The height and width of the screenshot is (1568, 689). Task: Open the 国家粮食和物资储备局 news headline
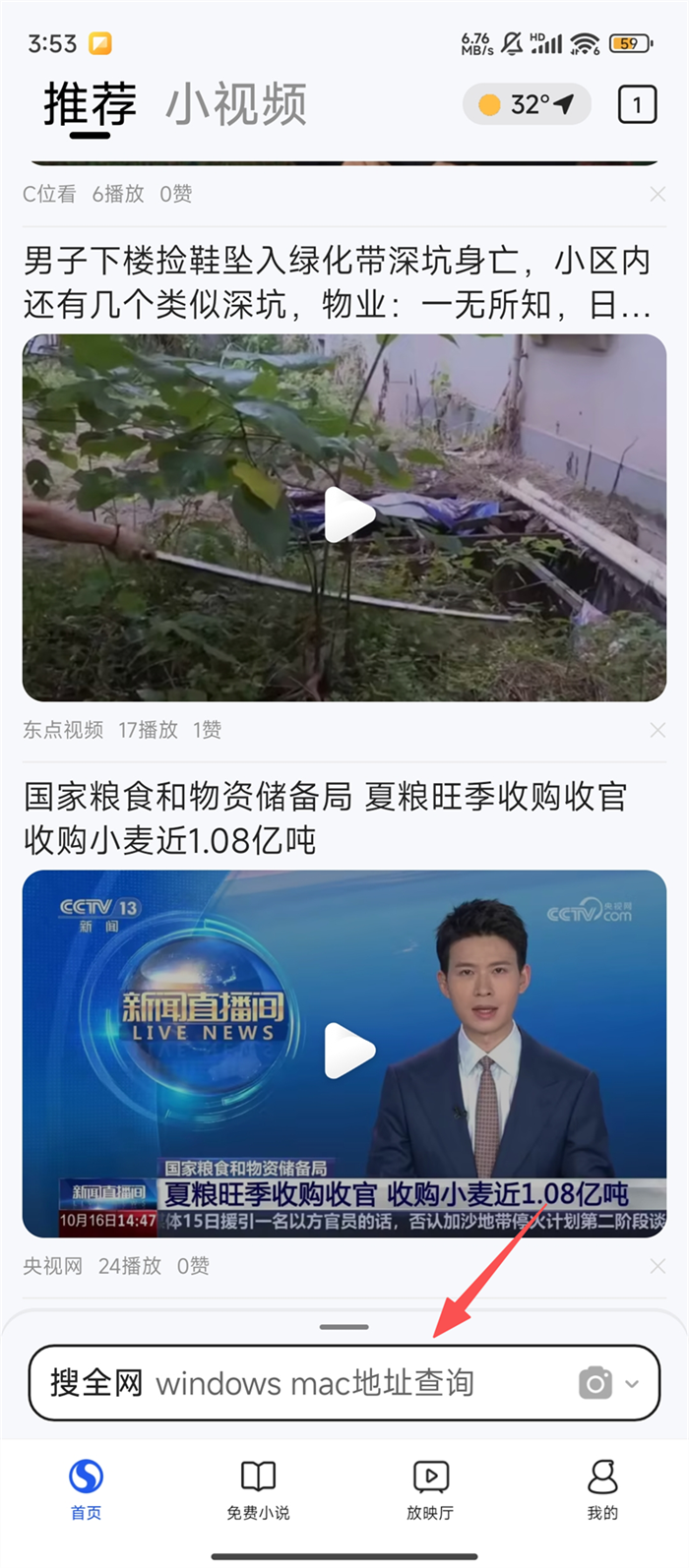(325, 817)
